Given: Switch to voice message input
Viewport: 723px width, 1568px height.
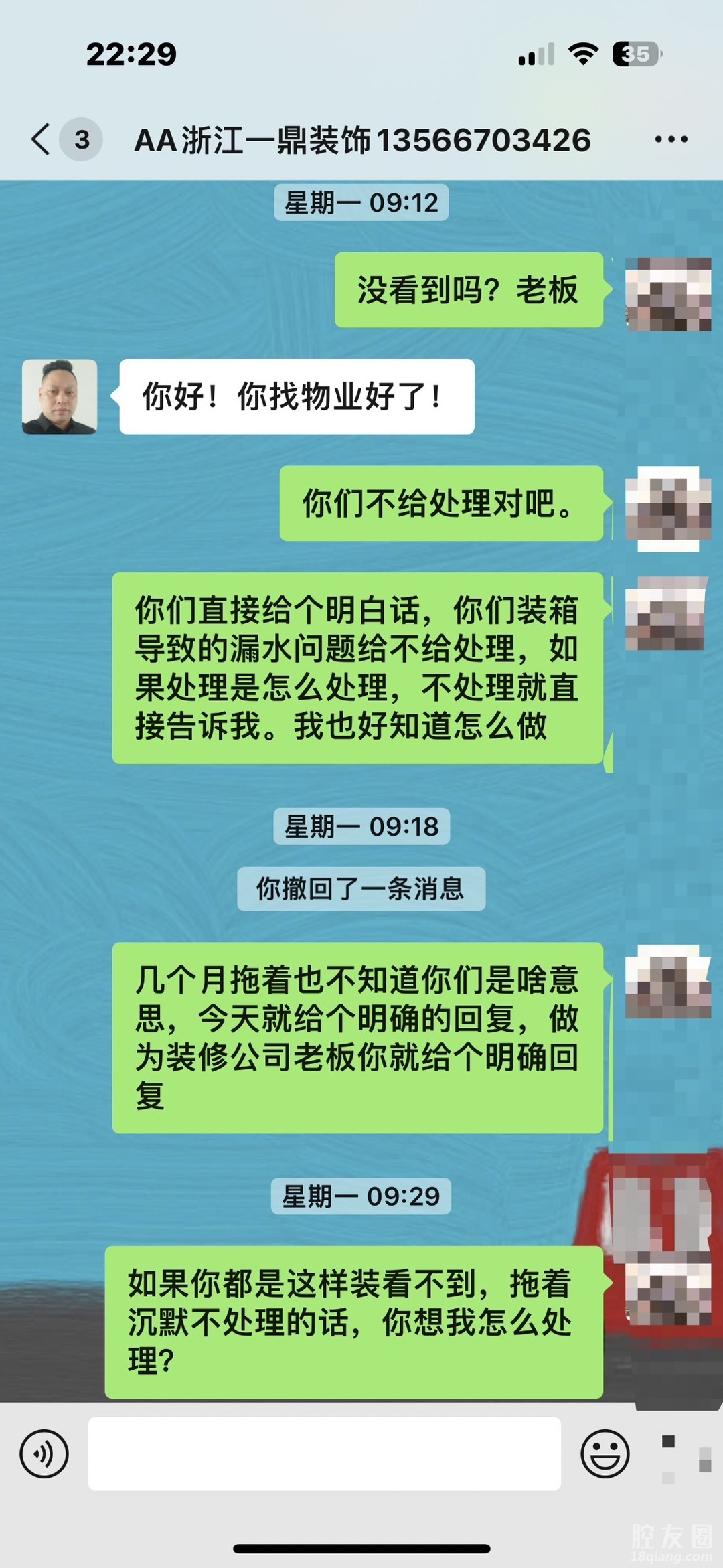Looking at the screenshot, I should coord(44,1454).
